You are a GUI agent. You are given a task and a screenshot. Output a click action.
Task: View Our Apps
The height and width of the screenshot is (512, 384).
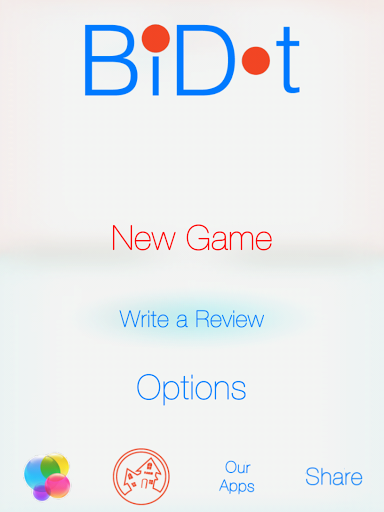[237, 477]
